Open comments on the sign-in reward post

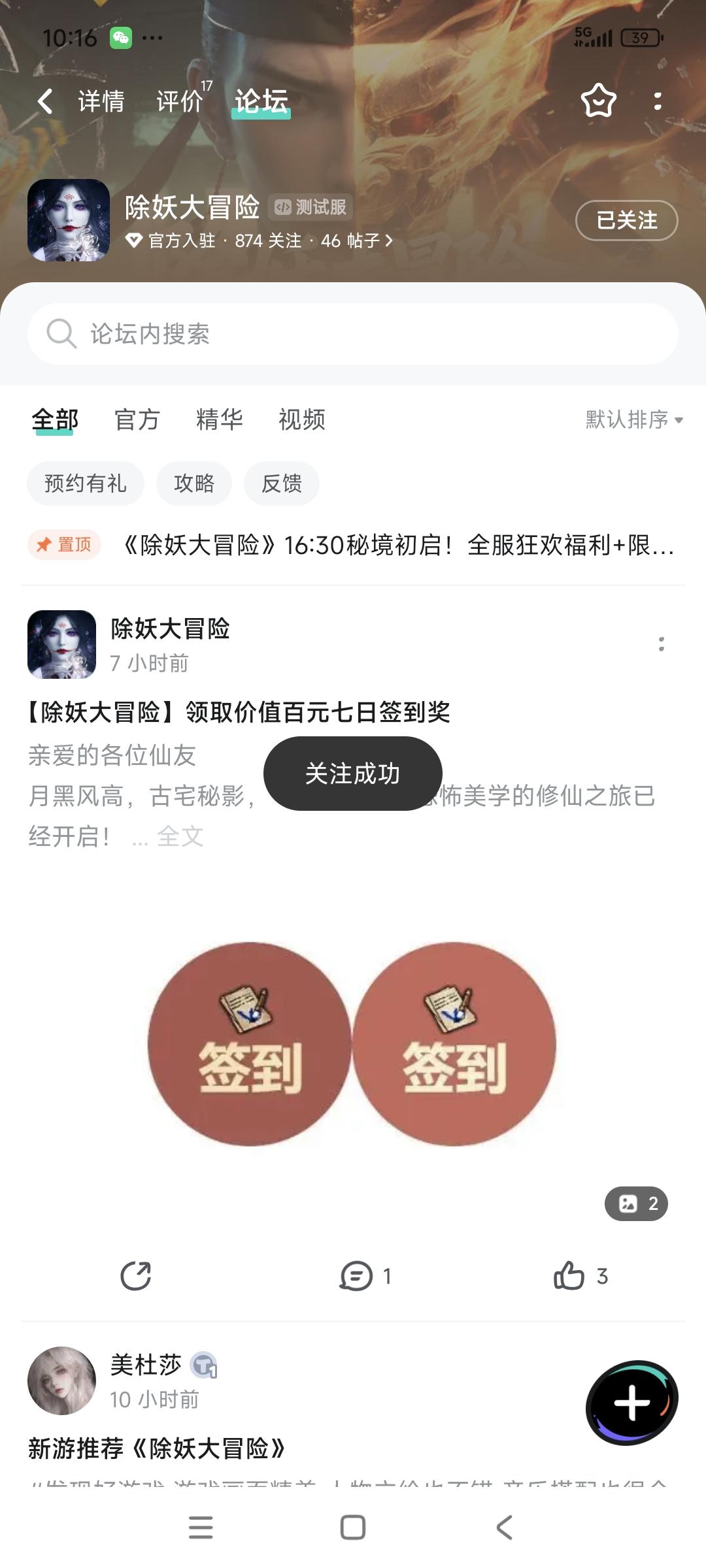click(356, 1275)
